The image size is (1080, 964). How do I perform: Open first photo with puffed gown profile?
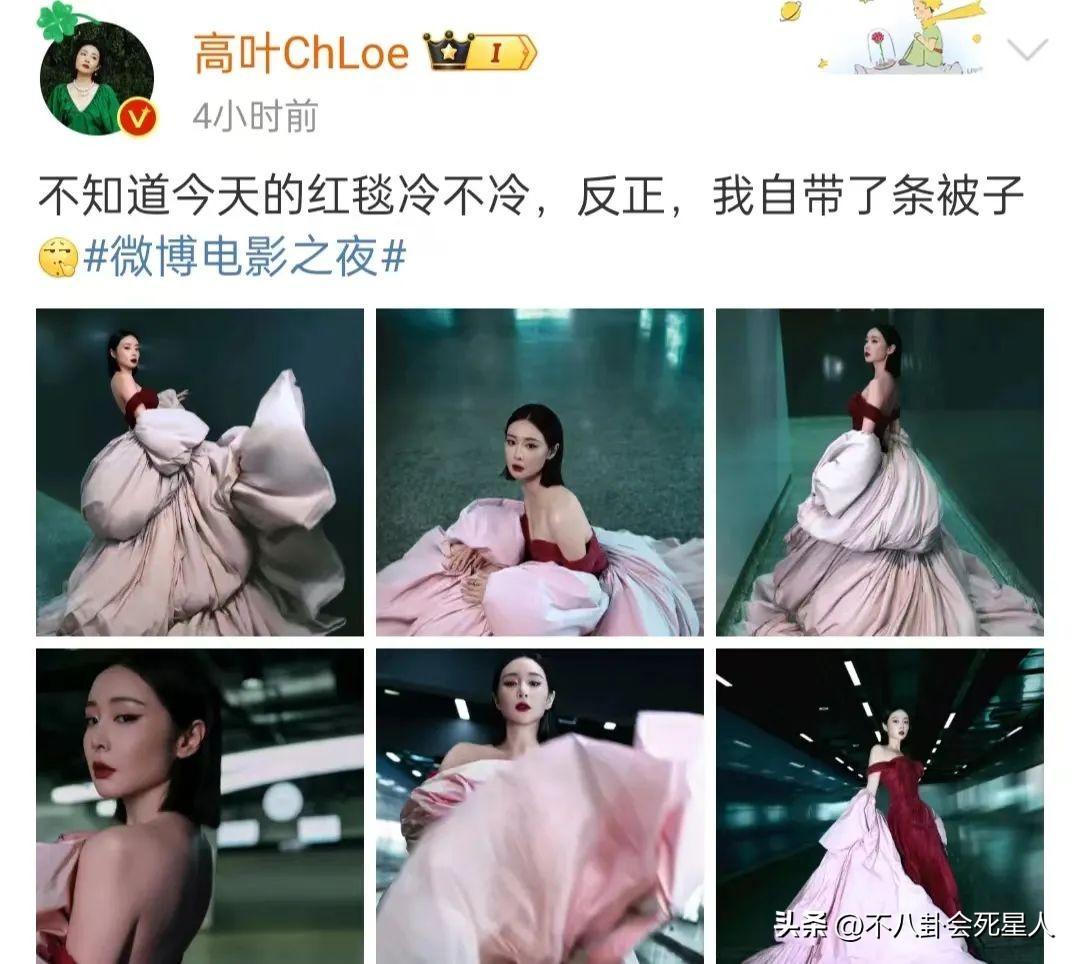click(200, 472)
